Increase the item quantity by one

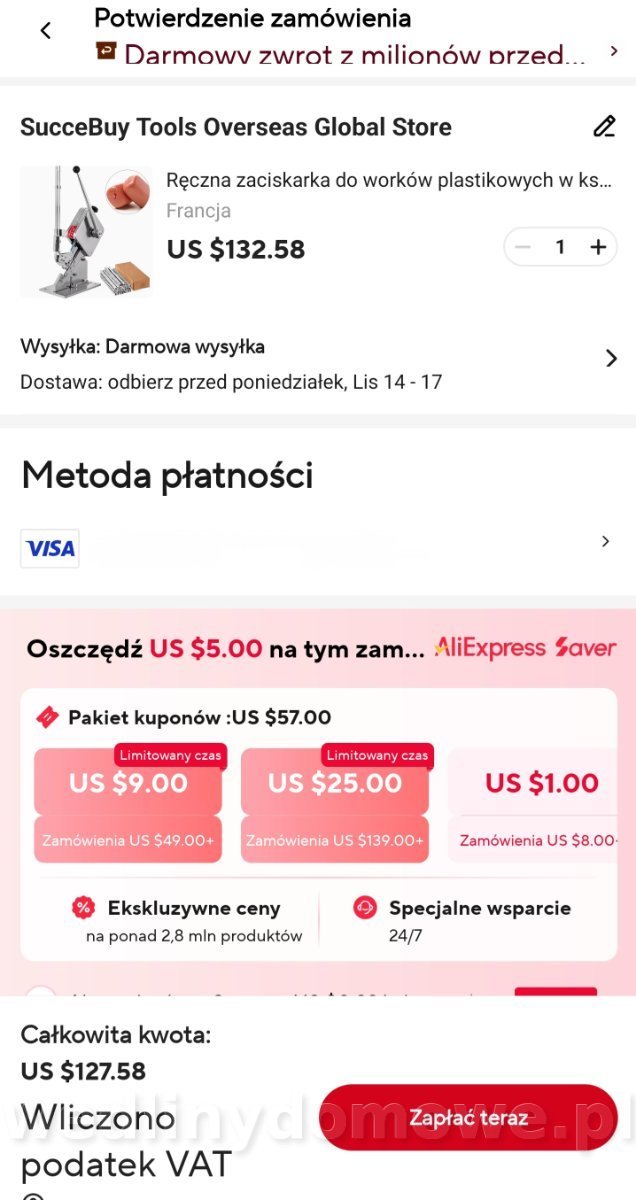click(598, 247)
